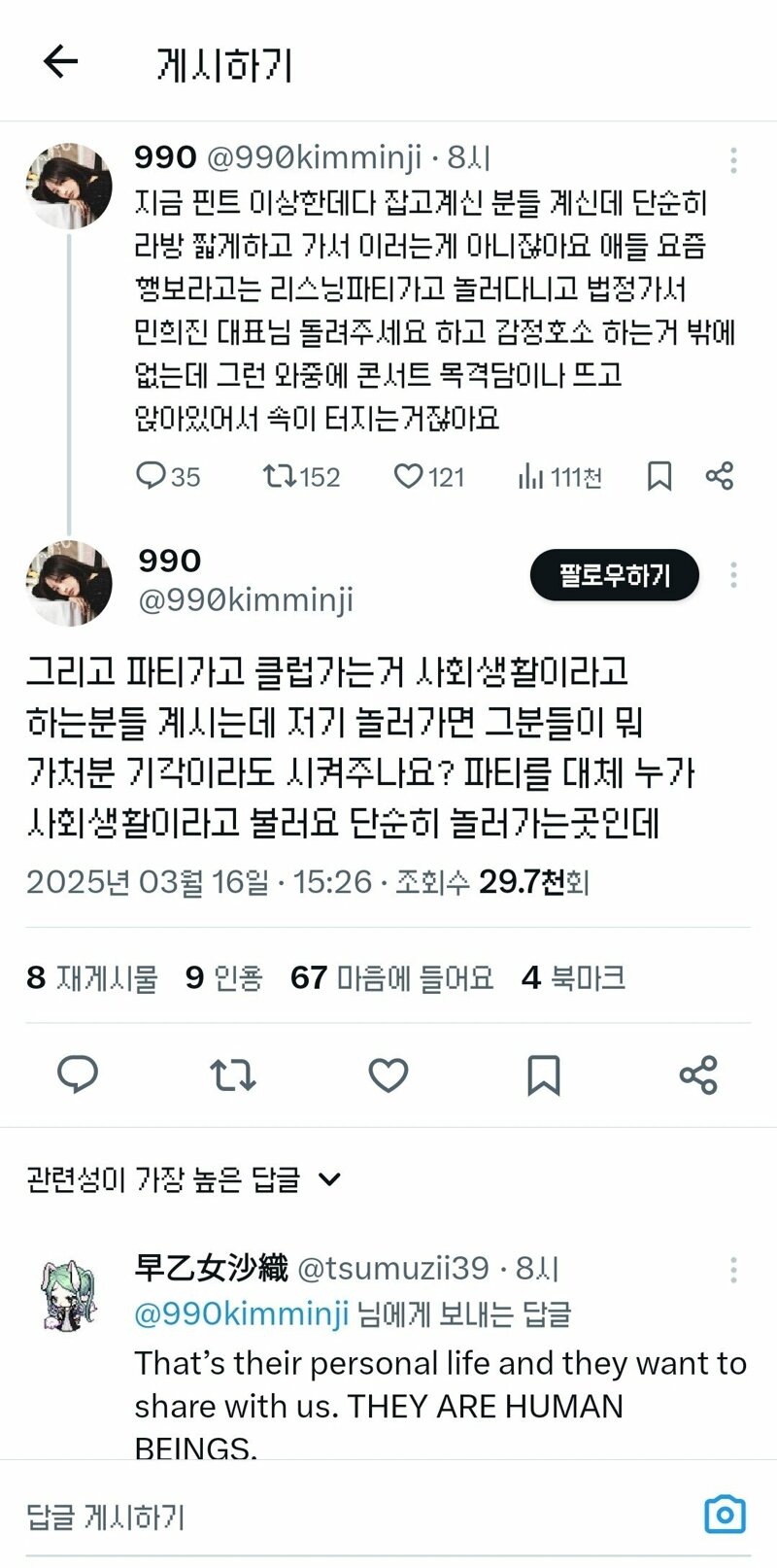Image resolution: width=777 pixels, height=1568 pixels.
Task: Repost the main post
Action: pyautogui.click(x=233, y=1074)
